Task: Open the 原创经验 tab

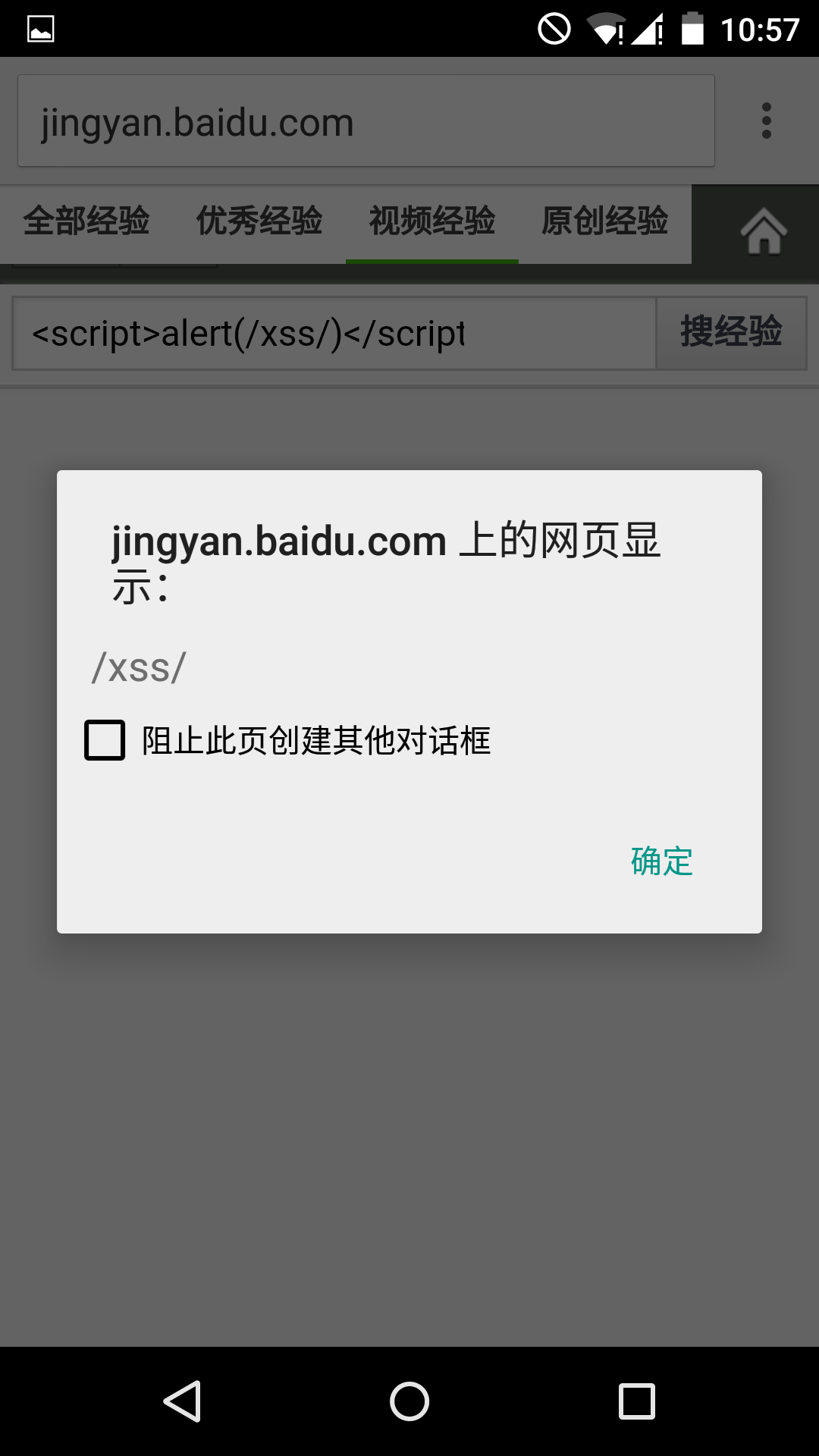Action: coord(605,221)
